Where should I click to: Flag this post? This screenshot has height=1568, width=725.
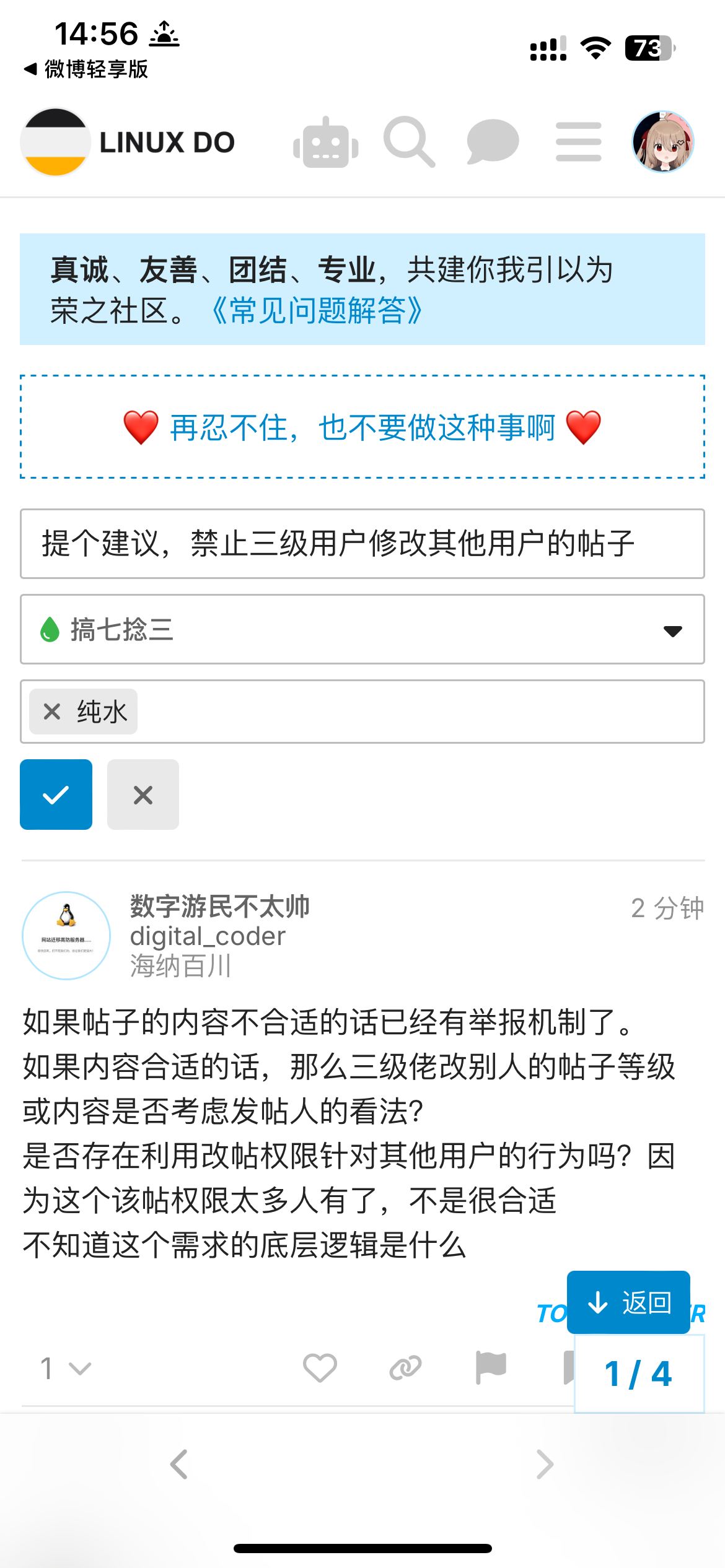tap(491, 1367)
